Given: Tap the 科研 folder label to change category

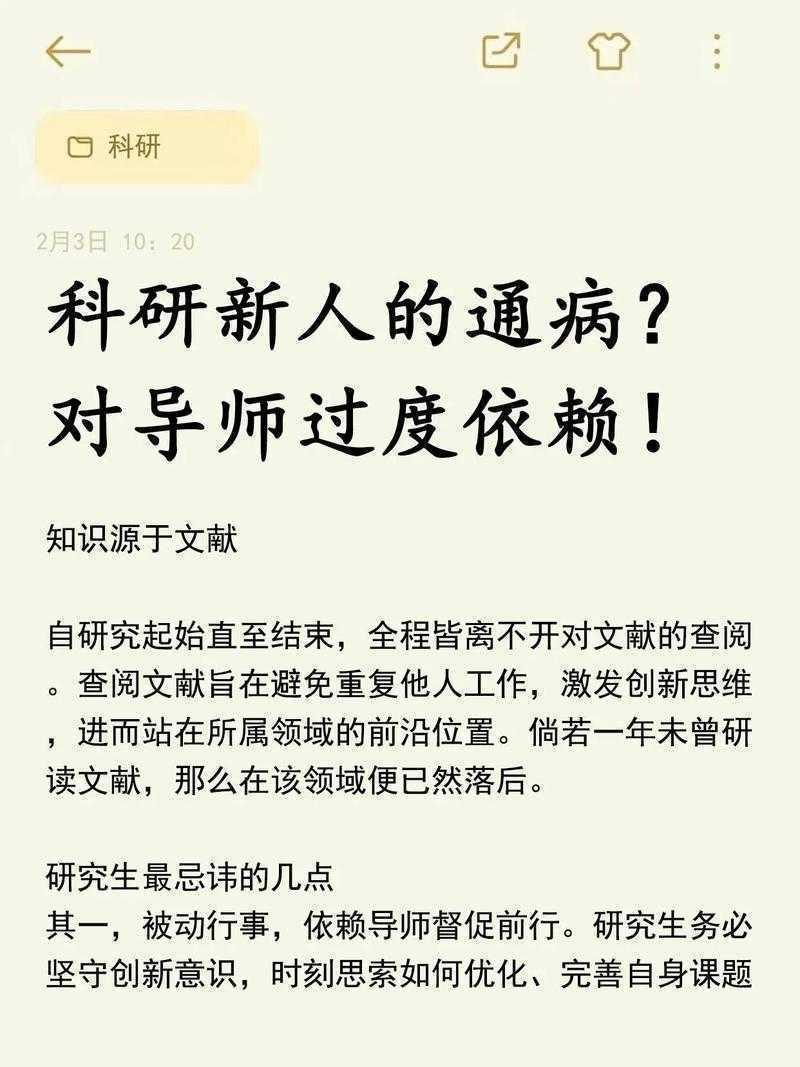Looking at the screenshot, I should (132, 147).
